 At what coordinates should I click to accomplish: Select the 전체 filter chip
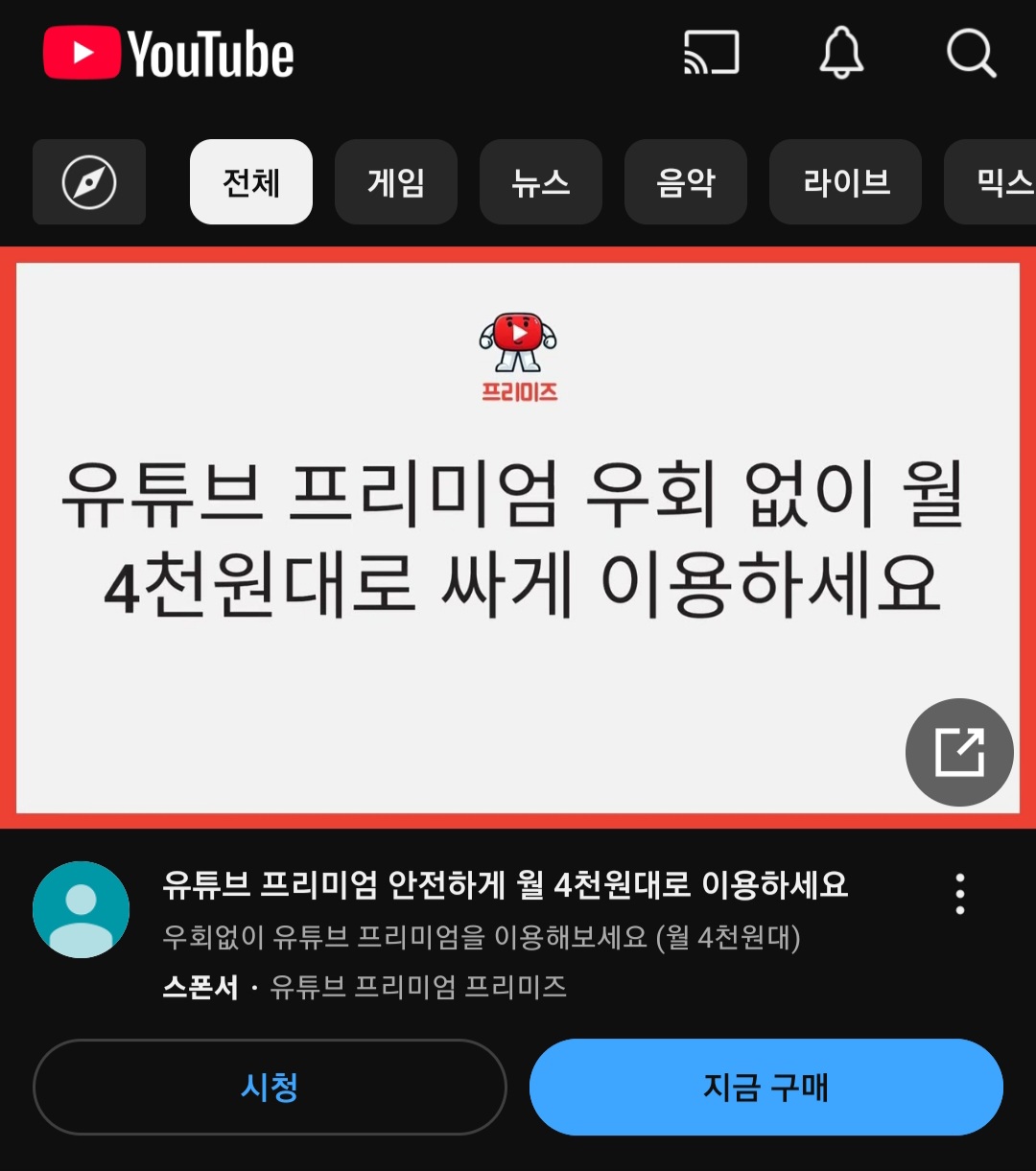pyautogui.click(x=251, y=182)
